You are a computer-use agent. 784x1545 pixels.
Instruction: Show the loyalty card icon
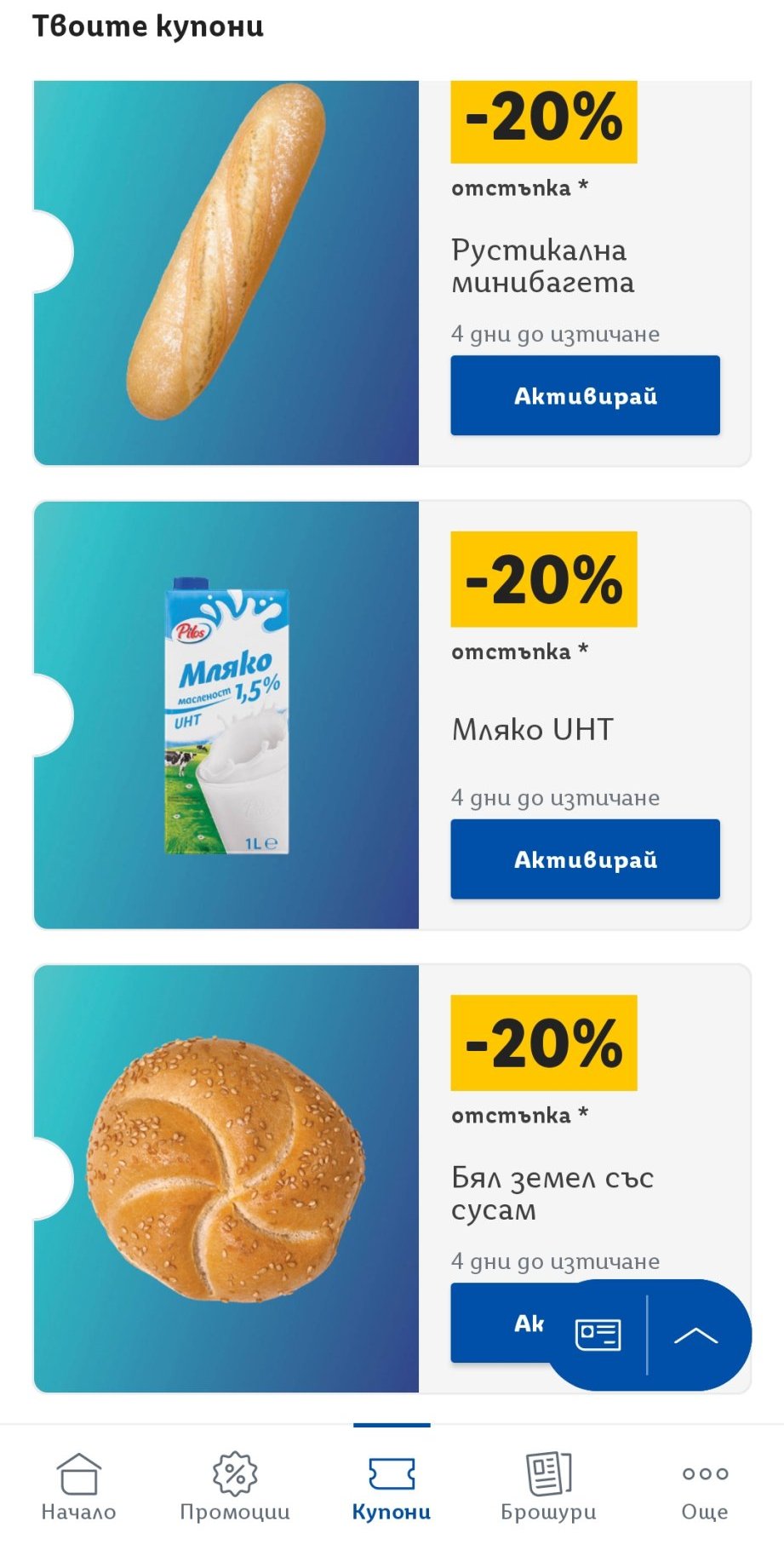pos(598,1335)
